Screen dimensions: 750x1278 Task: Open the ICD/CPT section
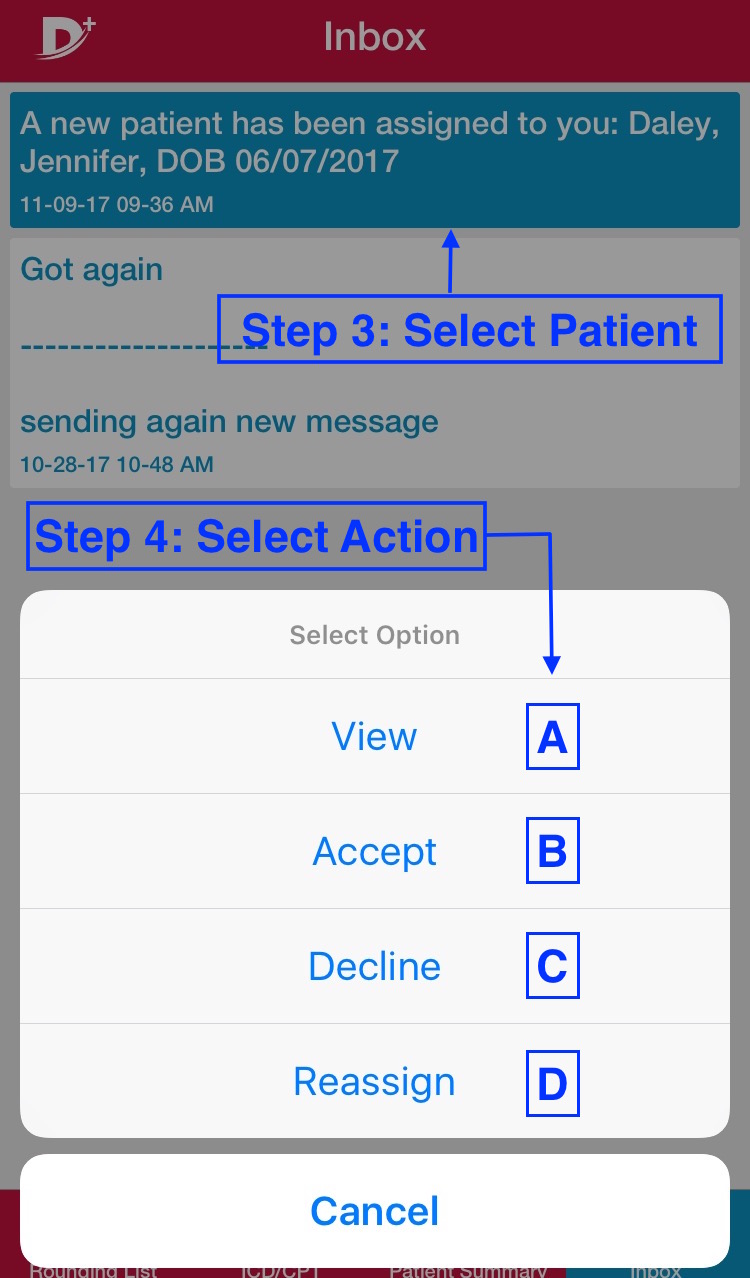pos(280,1268)
